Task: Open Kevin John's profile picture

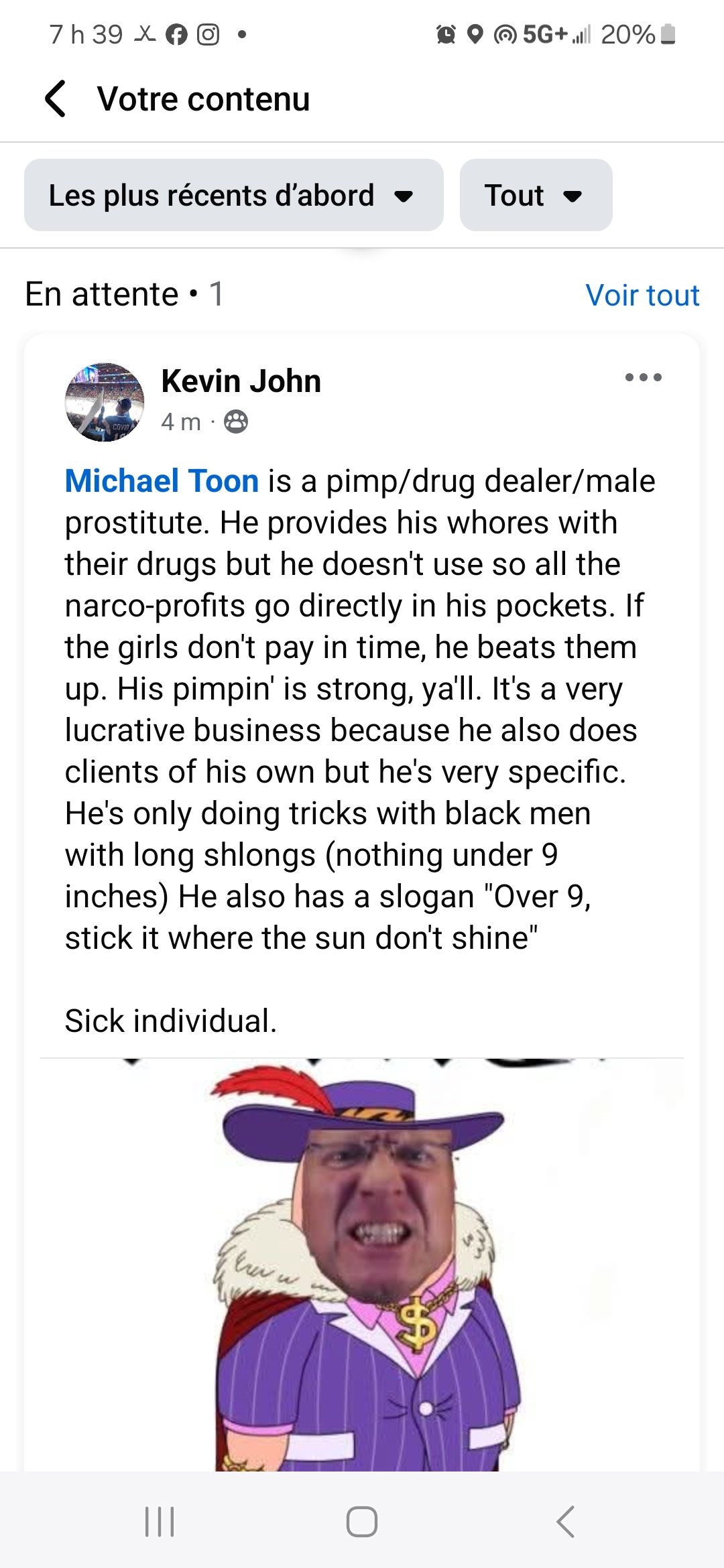Action: [x=105, y=402]
